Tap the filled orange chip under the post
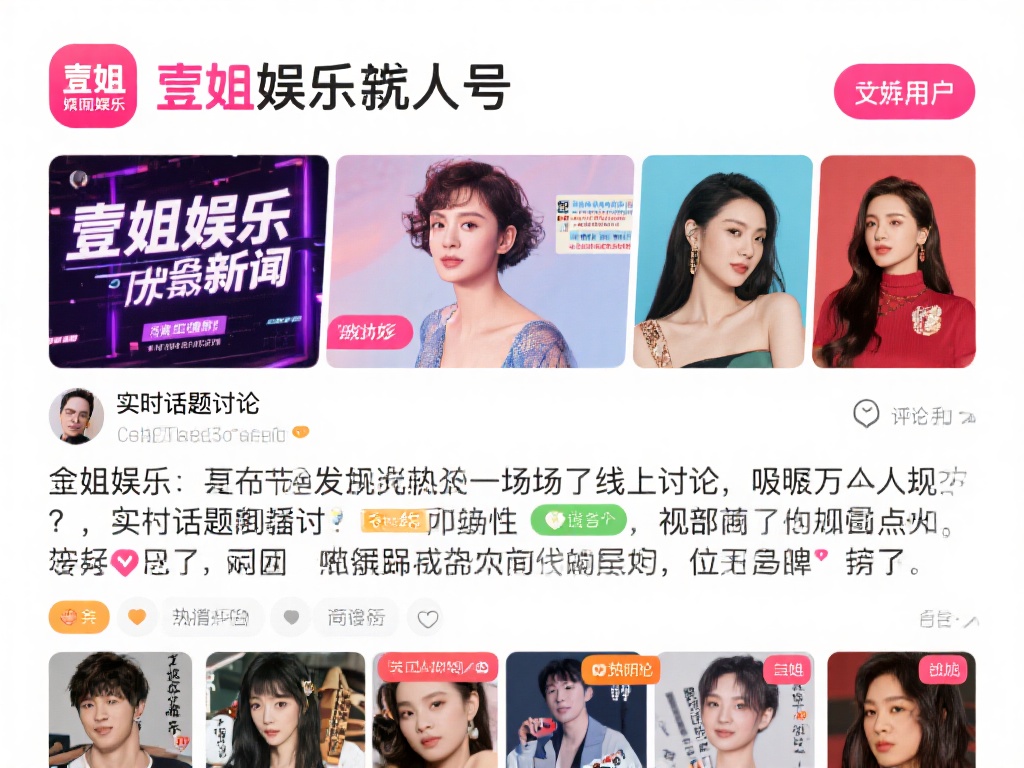The image size is (1024, 768). pos(78,618)
